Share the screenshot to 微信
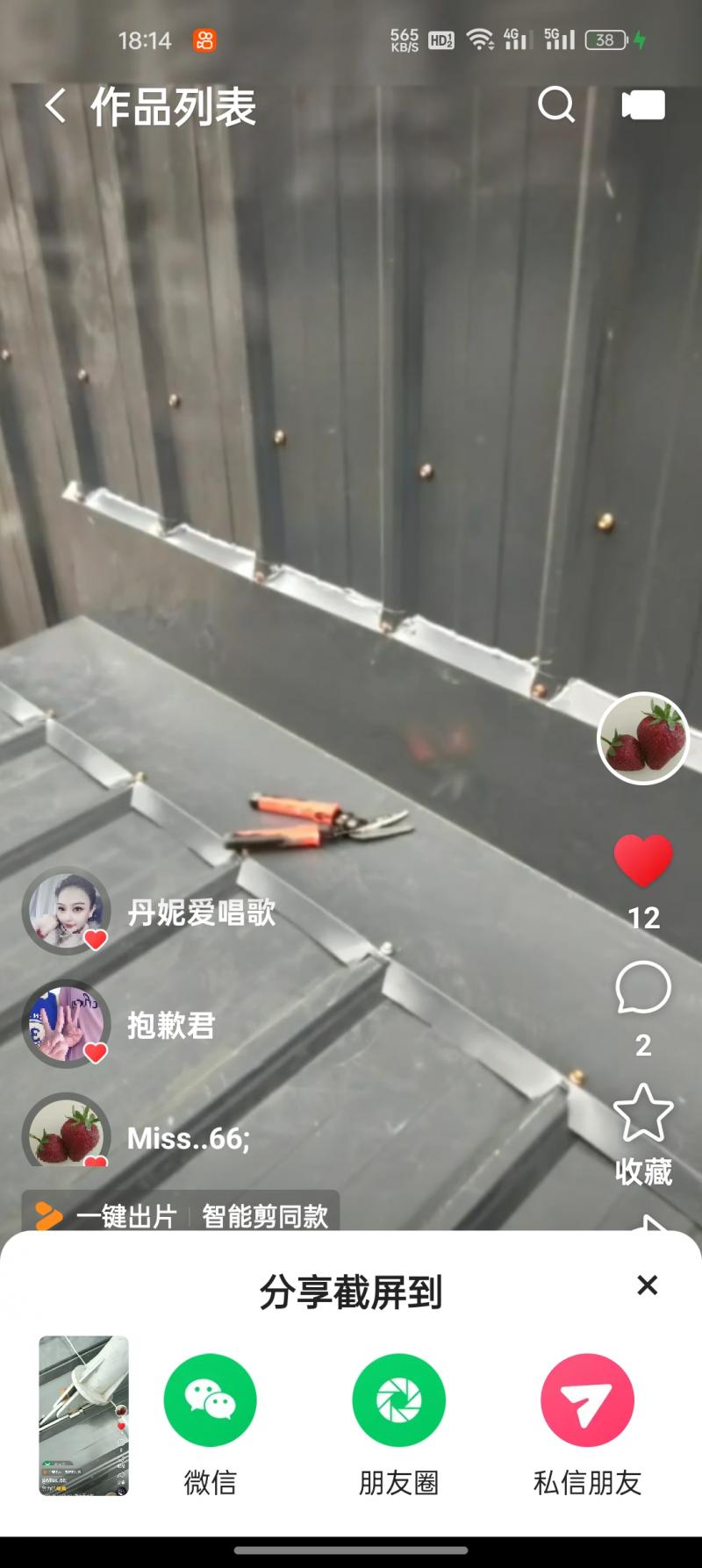This screenshot has height=1568, width=702. pos(211,1423)
